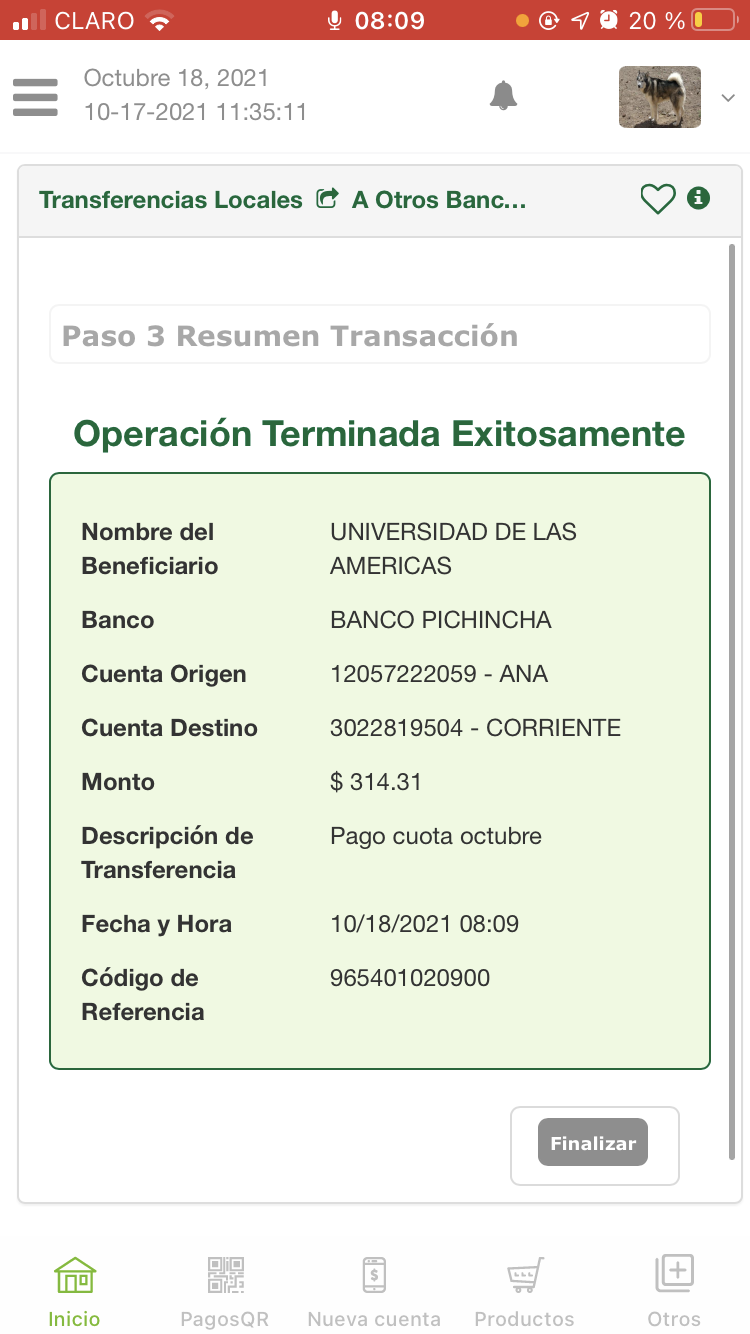The width and height of the screenshot is (750, 1334).
Task: Open the Transferencias Locales breadcrumb
Action: [x=171, y=200]
